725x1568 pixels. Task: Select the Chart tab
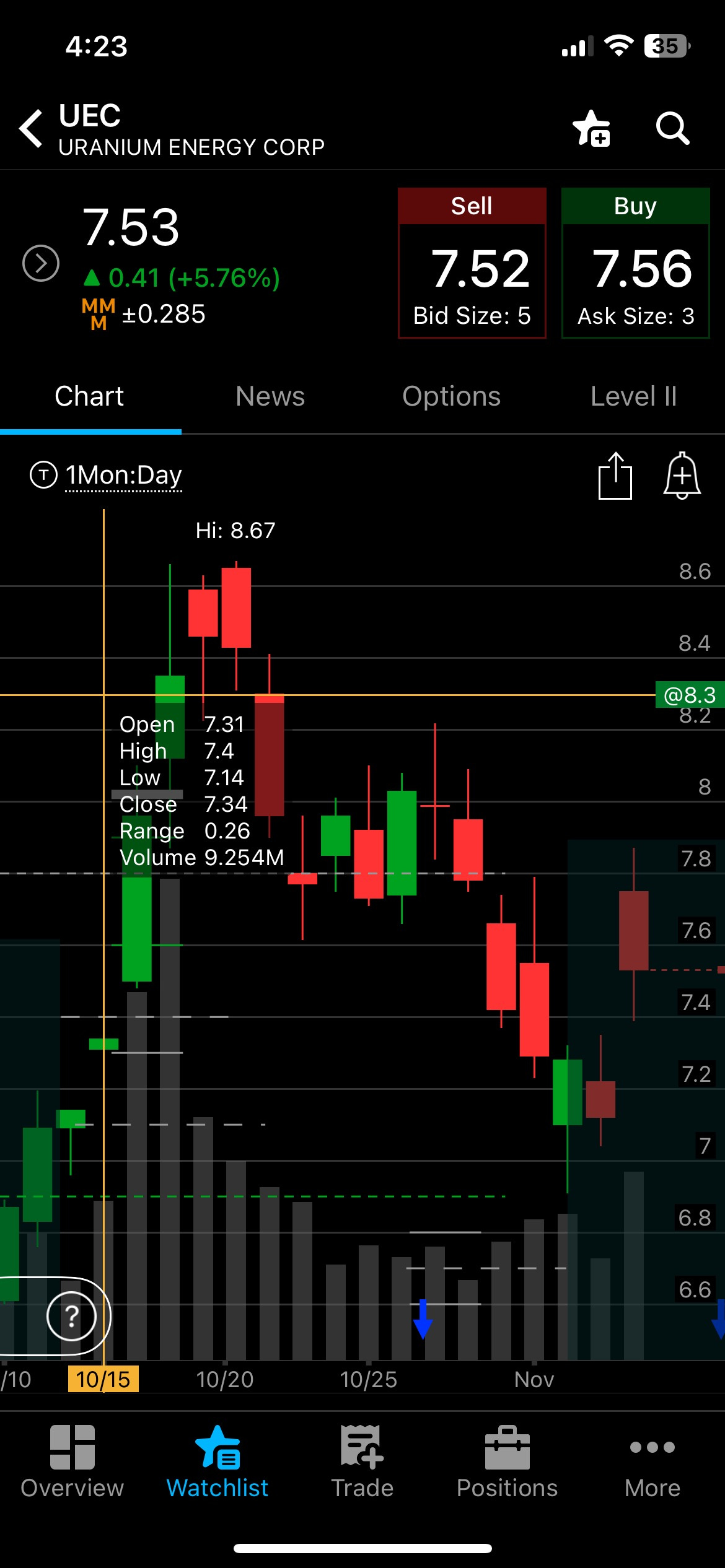point(90,396)
